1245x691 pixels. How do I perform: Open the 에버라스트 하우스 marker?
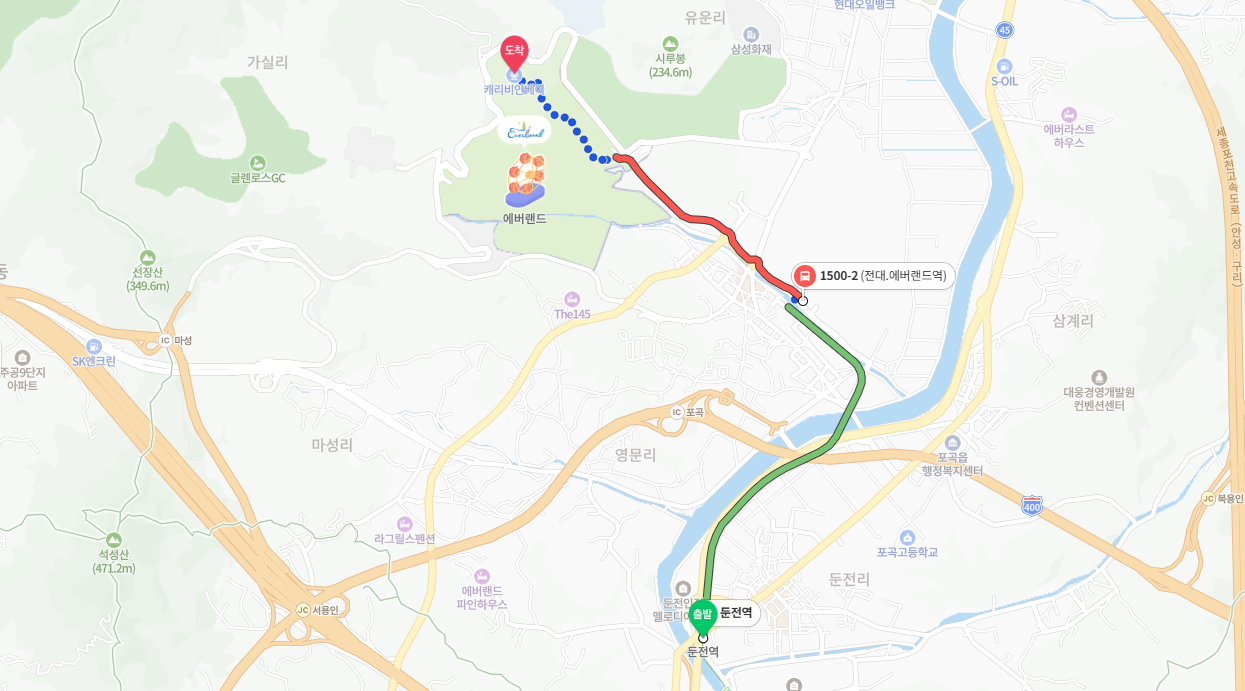[x=1068, y=115]
